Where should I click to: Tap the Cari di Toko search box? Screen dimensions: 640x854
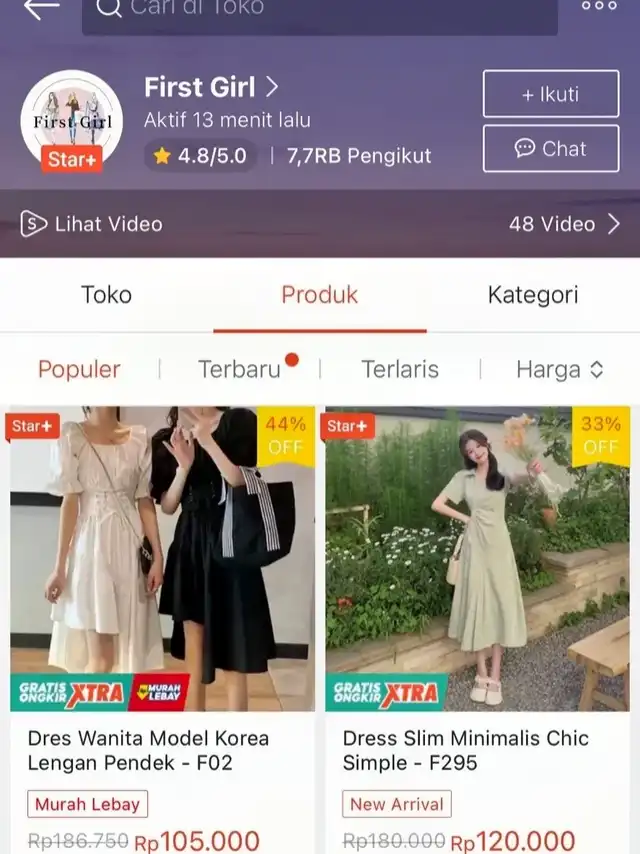(x=320, y=12)
